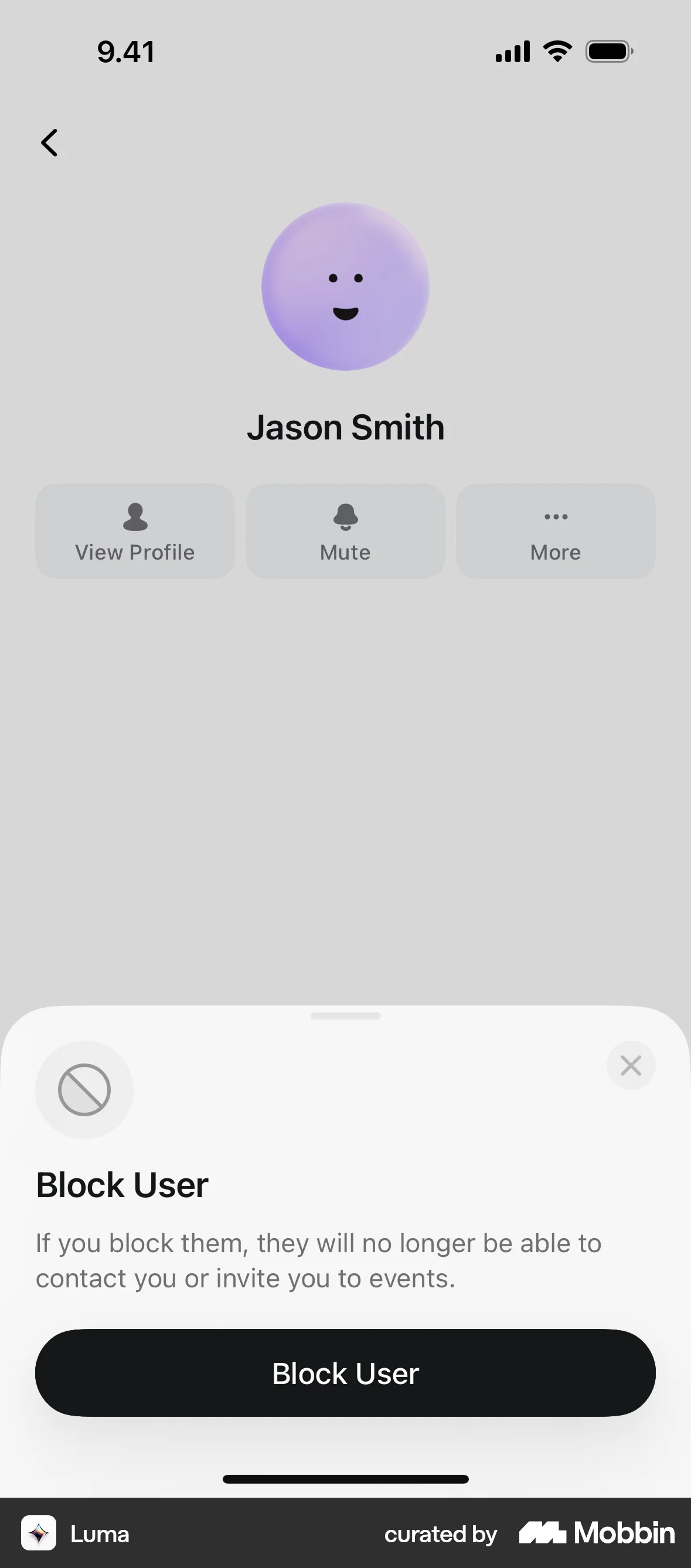Screen dimensions: 691x1568
Task: Tap the battery status indicator
Action: [x=610, y=51]
